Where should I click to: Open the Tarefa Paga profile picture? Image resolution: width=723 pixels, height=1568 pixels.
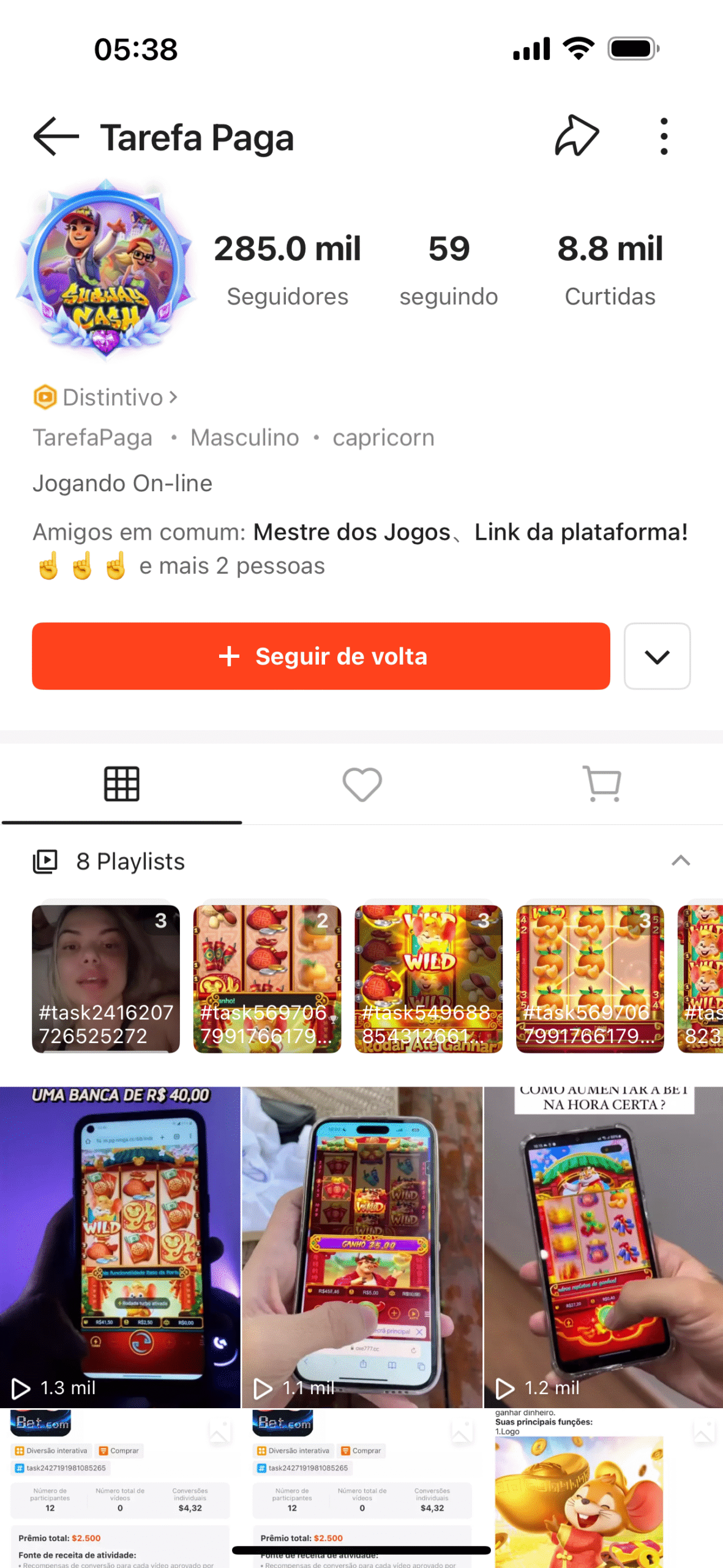pyautogui.click(x=105, y=269)
